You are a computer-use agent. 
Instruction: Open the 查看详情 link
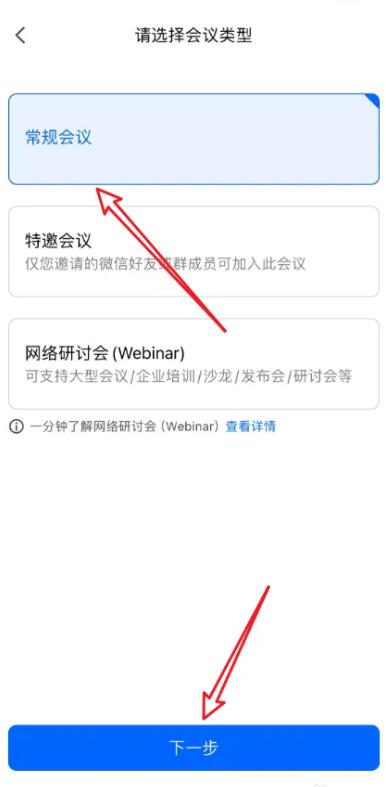[250, 427]
